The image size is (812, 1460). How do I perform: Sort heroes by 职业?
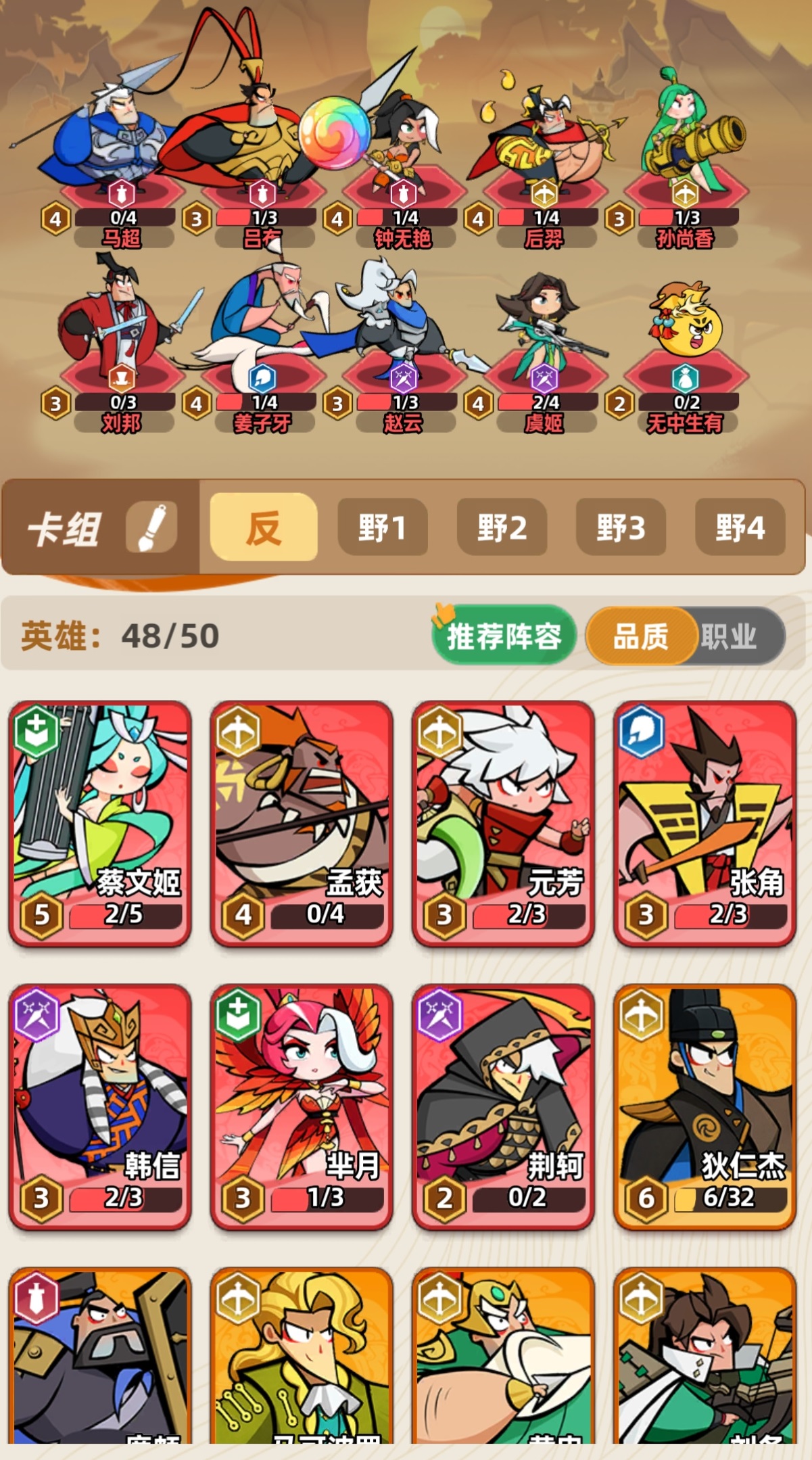click(730, 635)
